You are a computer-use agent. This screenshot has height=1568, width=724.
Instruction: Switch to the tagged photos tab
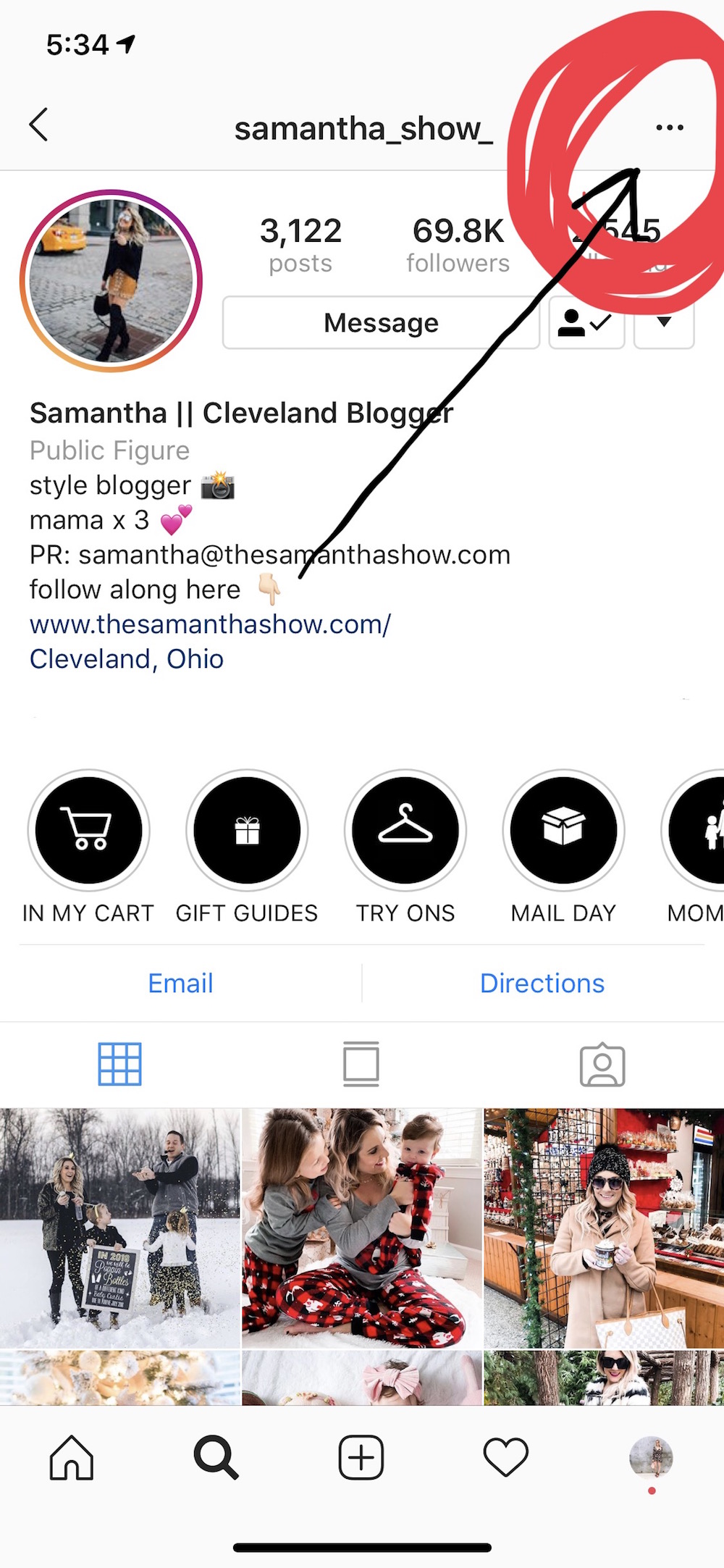[602, 1065]
